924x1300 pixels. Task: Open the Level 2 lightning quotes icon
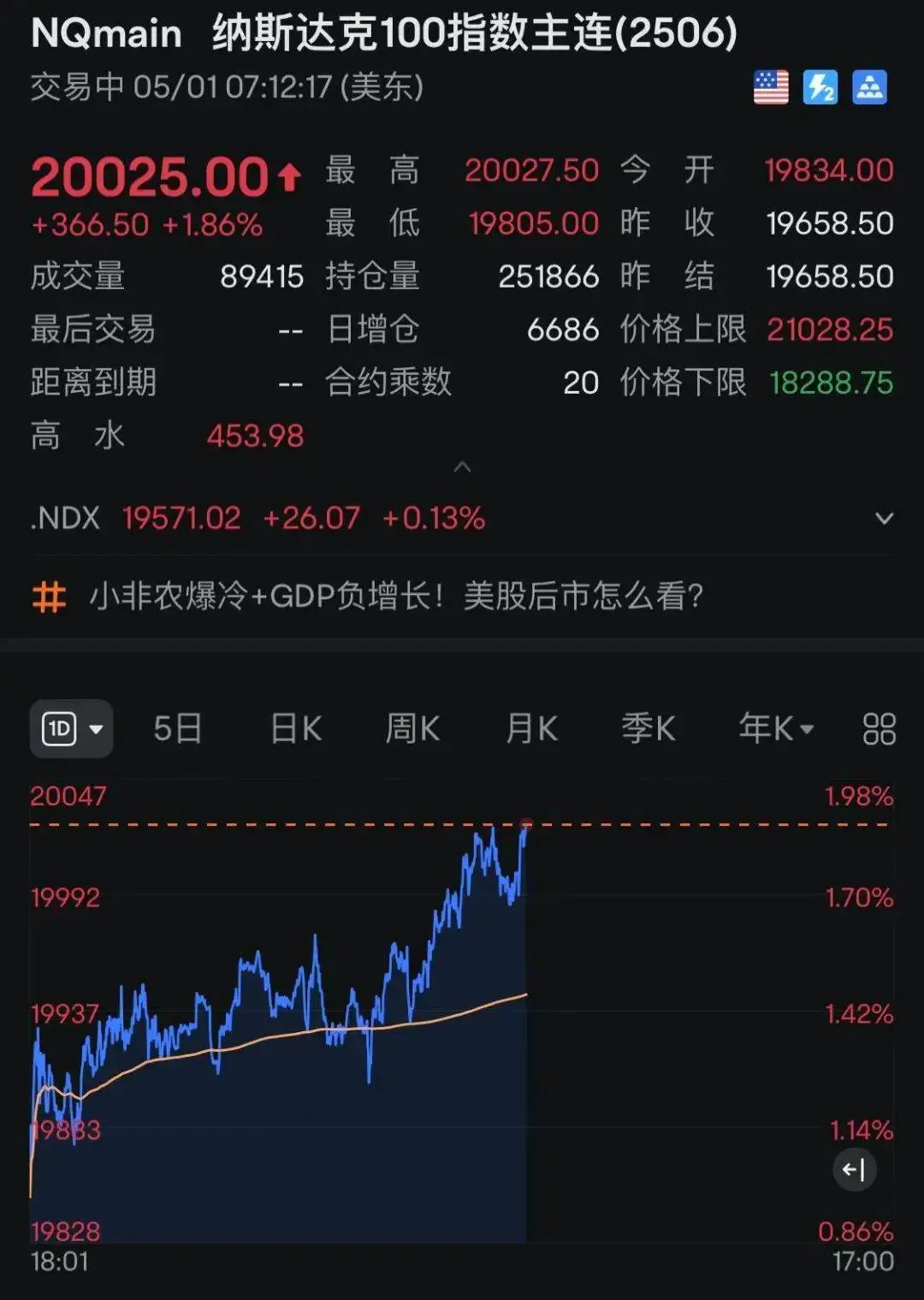[821, 89]
